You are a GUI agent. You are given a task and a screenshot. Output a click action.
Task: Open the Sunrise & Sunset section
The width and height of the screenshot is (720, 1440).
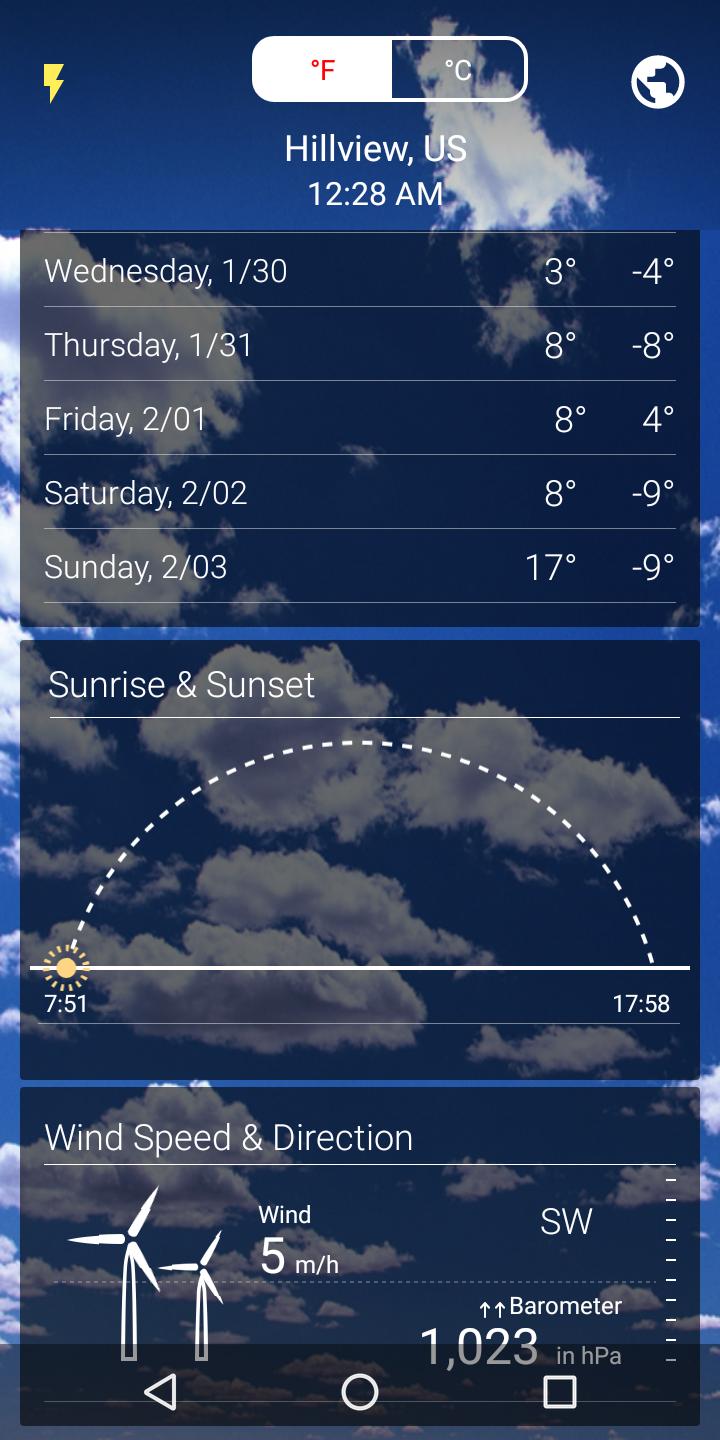click(x=181, y=684)
